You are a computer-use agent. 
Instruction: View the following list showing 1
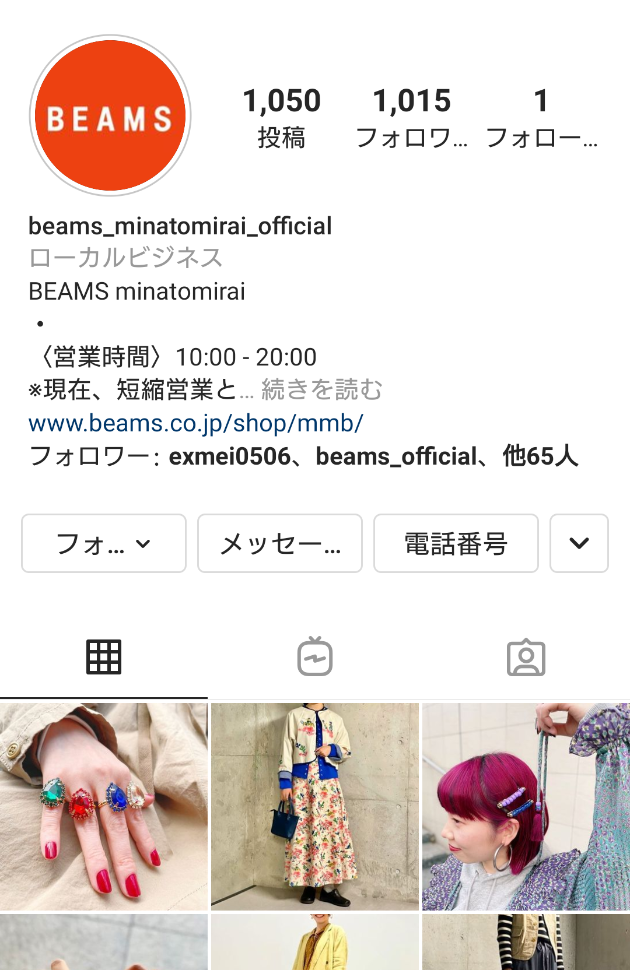541,117
